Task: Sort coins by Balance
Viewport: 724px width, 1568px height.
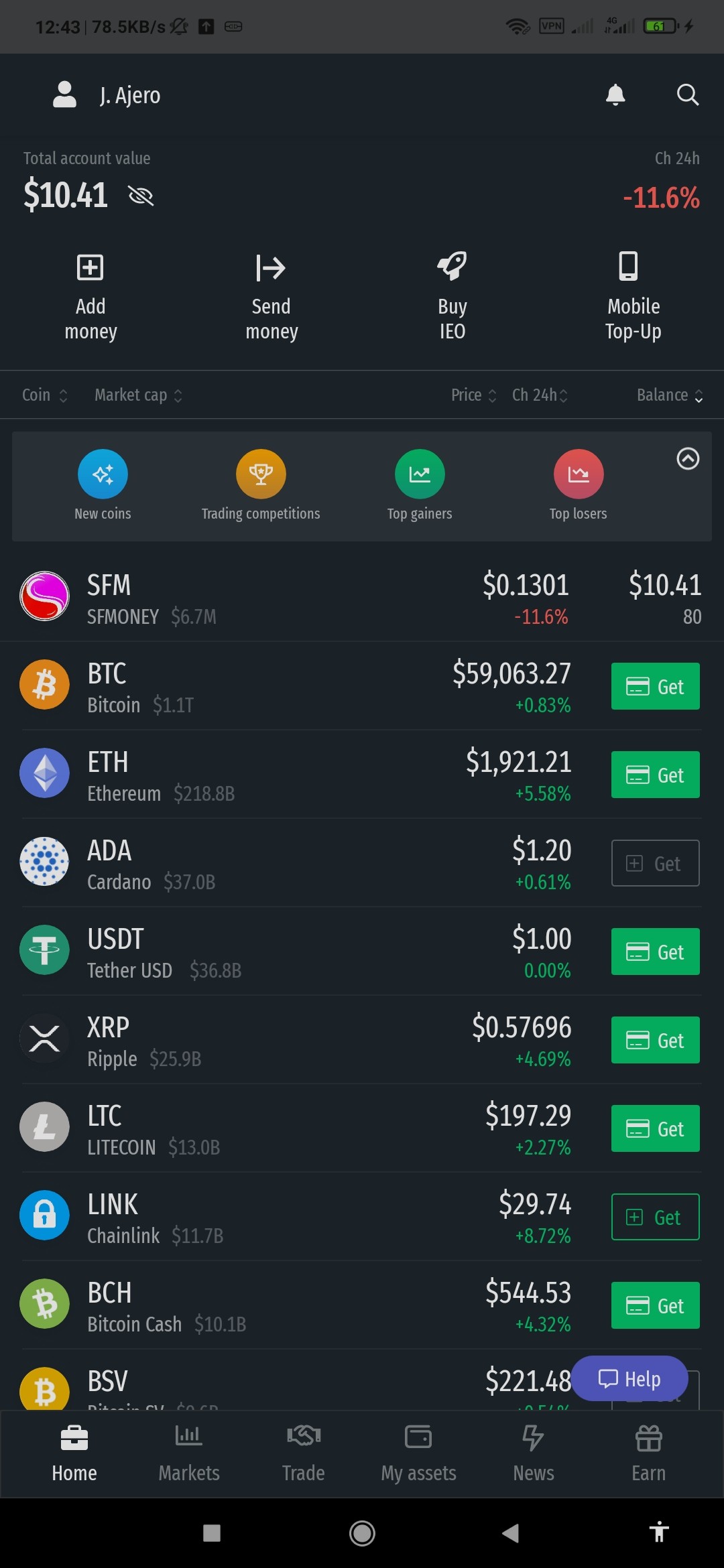Action: pos(670,395)
